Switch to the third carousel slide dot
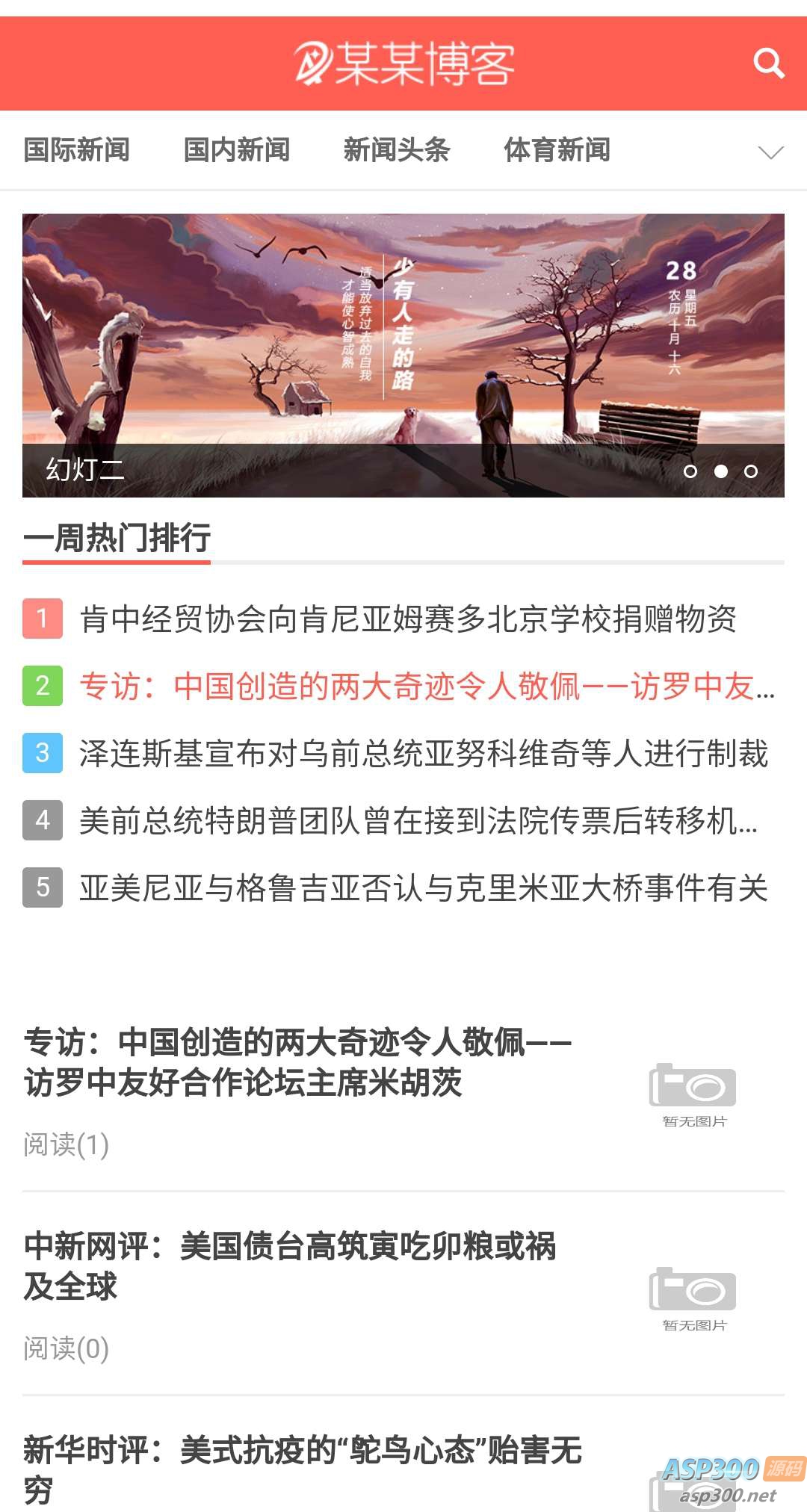 751,471
